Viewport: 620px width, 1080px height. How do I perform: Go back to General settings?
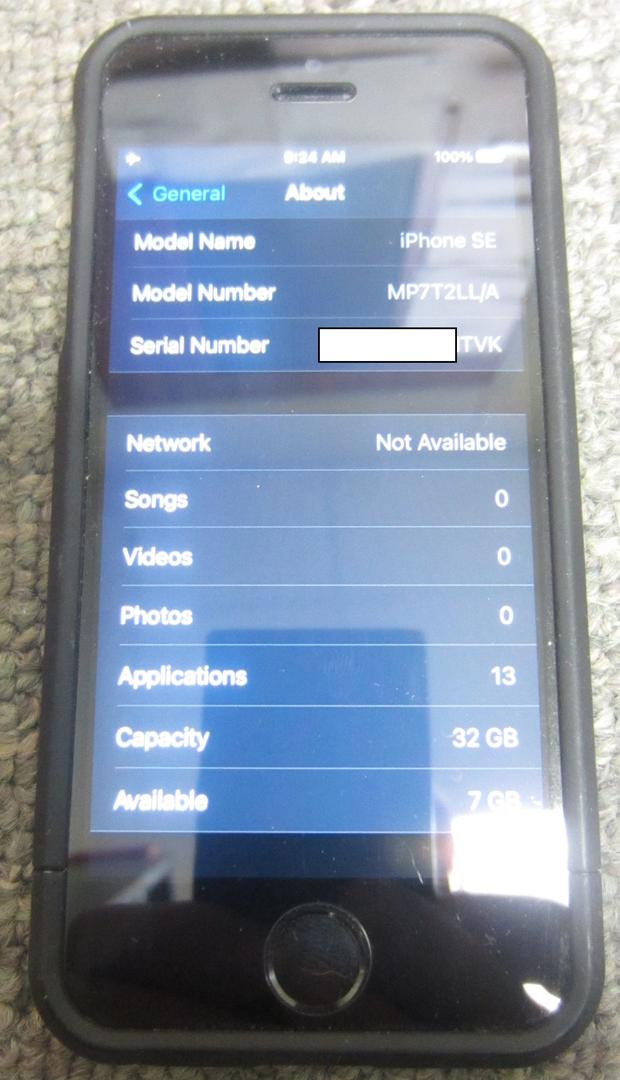177,194
